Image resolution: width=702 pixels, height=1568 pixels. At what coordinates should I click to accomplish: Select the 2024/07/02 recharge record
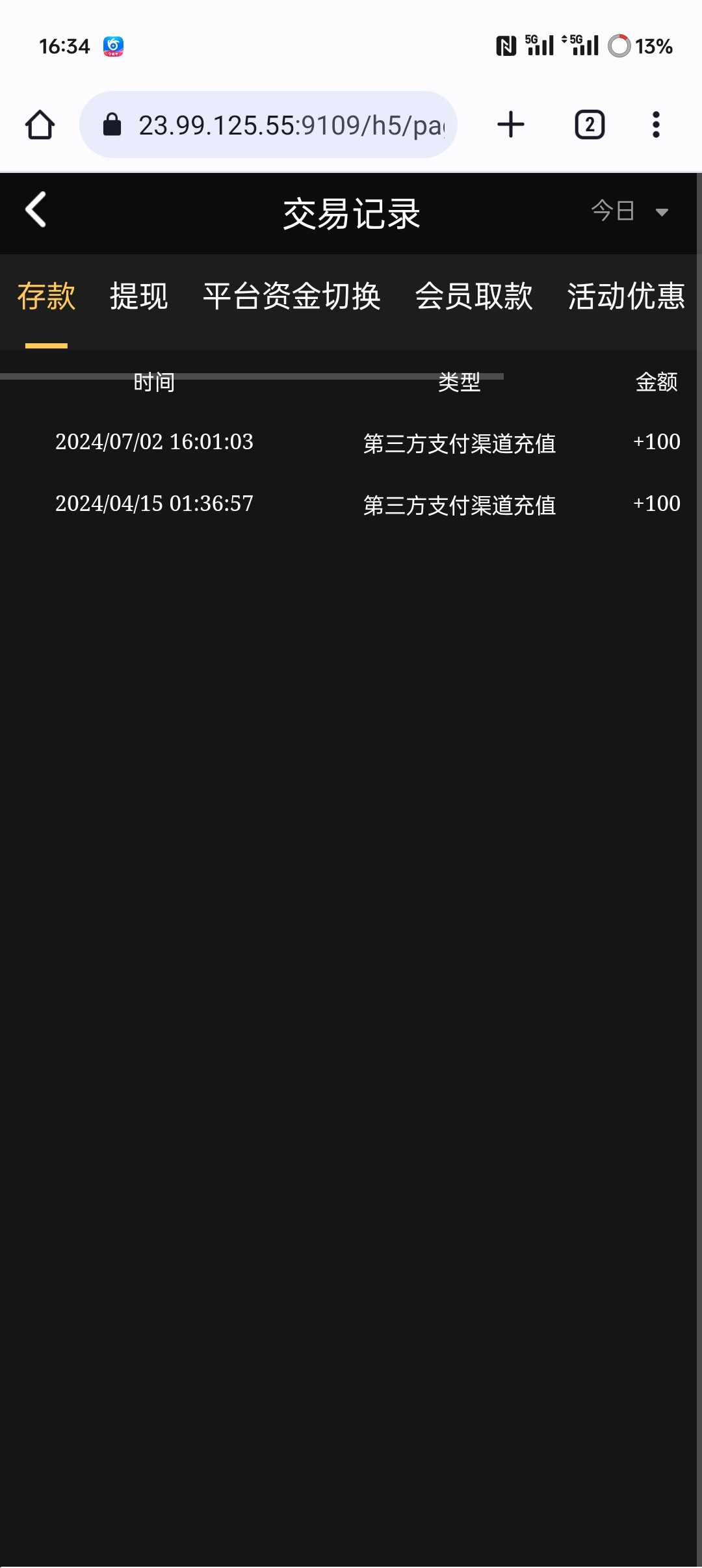[x=351, y=443]
